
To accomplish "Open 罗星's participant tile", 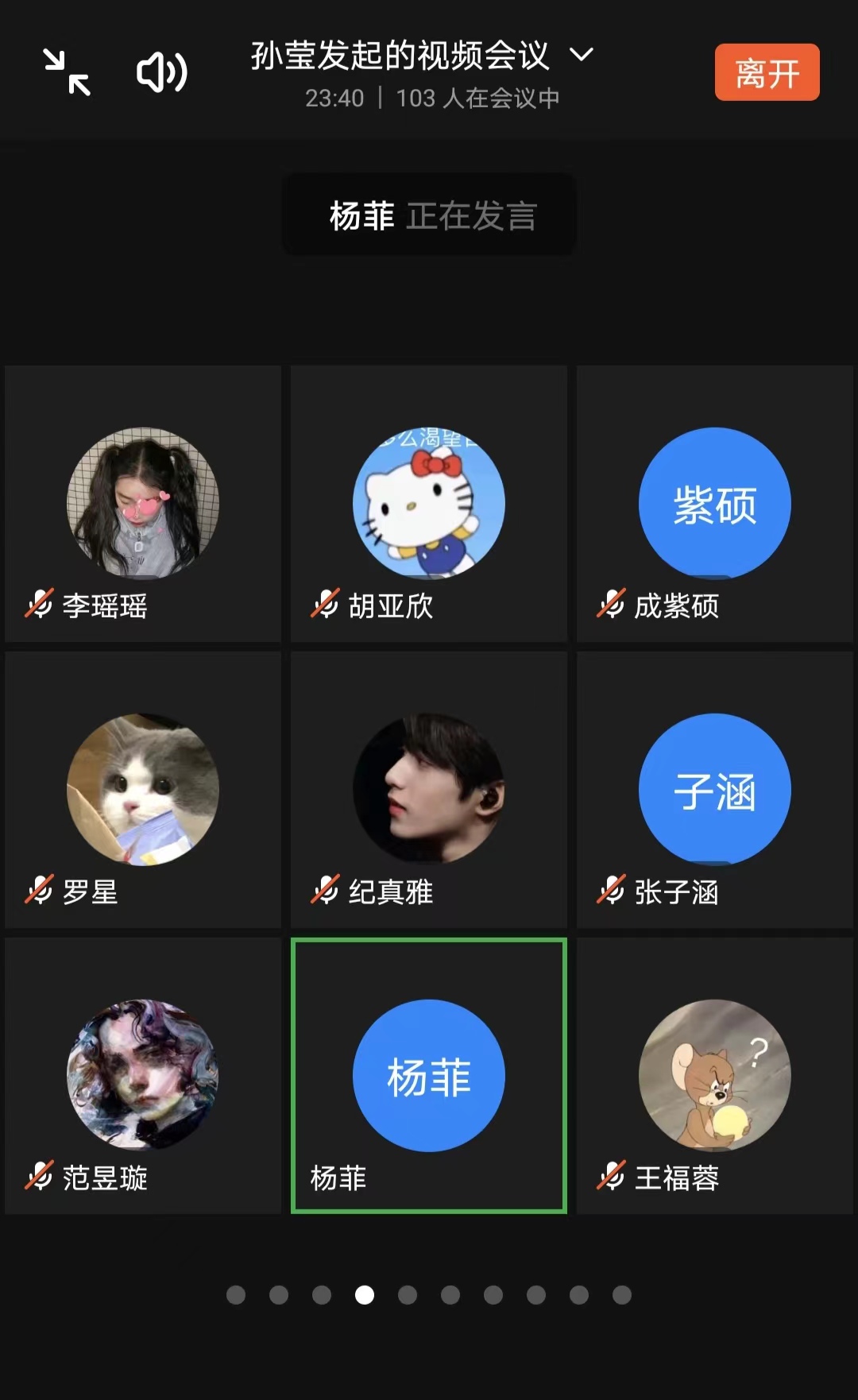I will coord(143,790).
